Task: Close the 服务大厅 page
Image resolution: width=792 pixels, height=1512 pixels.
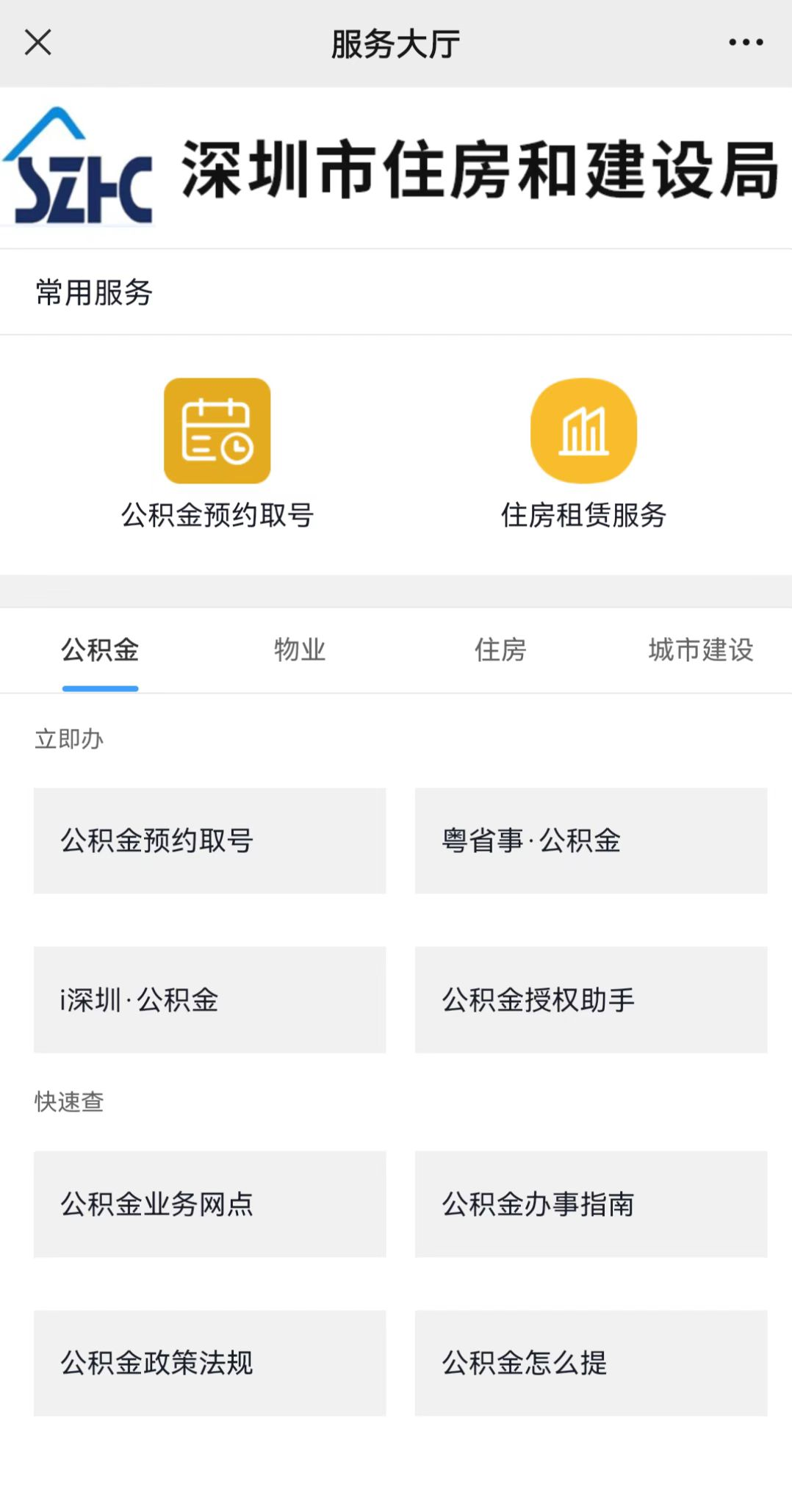Action: coord(38,43)
